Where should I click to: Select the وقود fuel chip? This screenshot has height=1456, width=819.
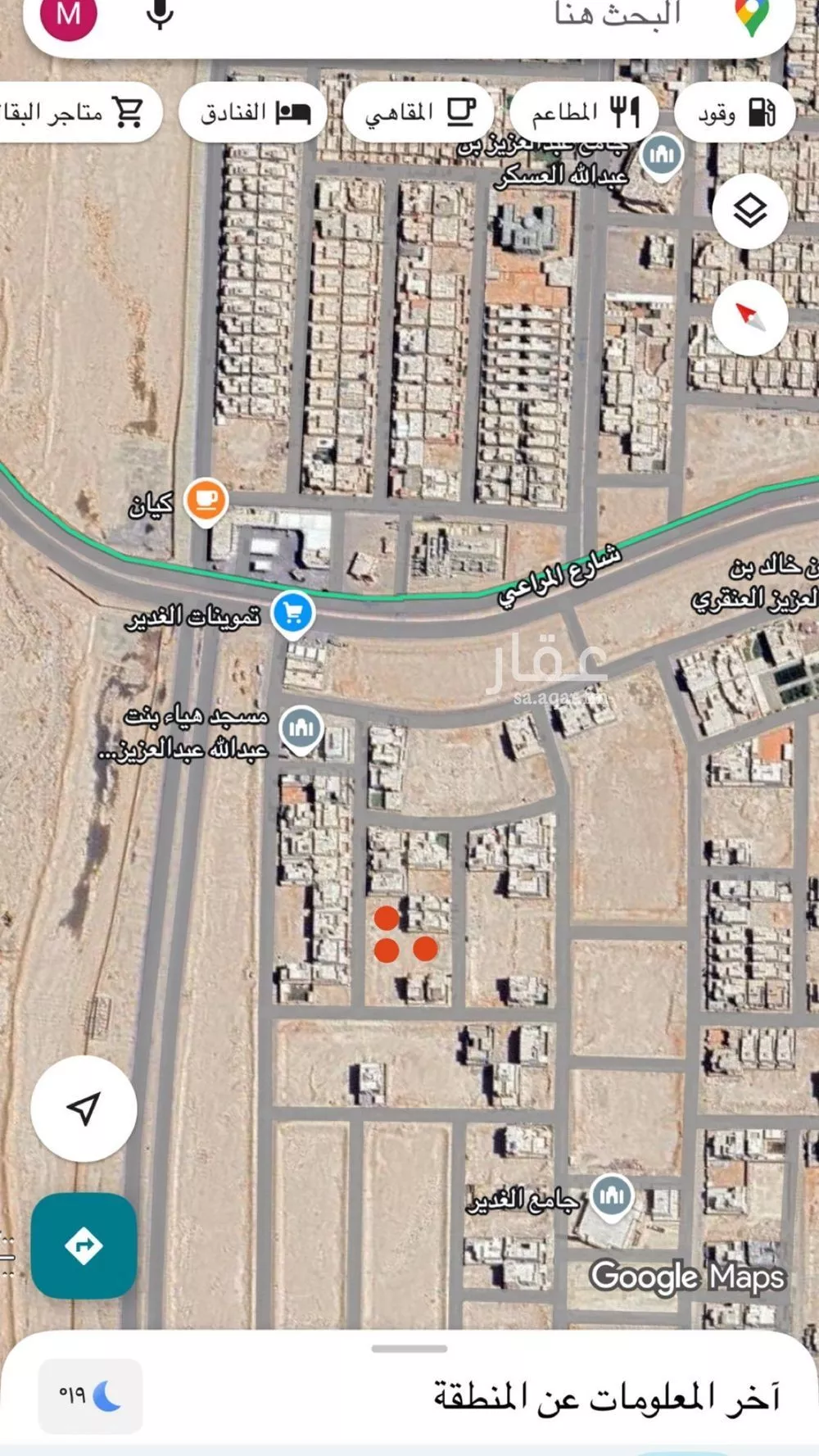(x=736, y=112)
